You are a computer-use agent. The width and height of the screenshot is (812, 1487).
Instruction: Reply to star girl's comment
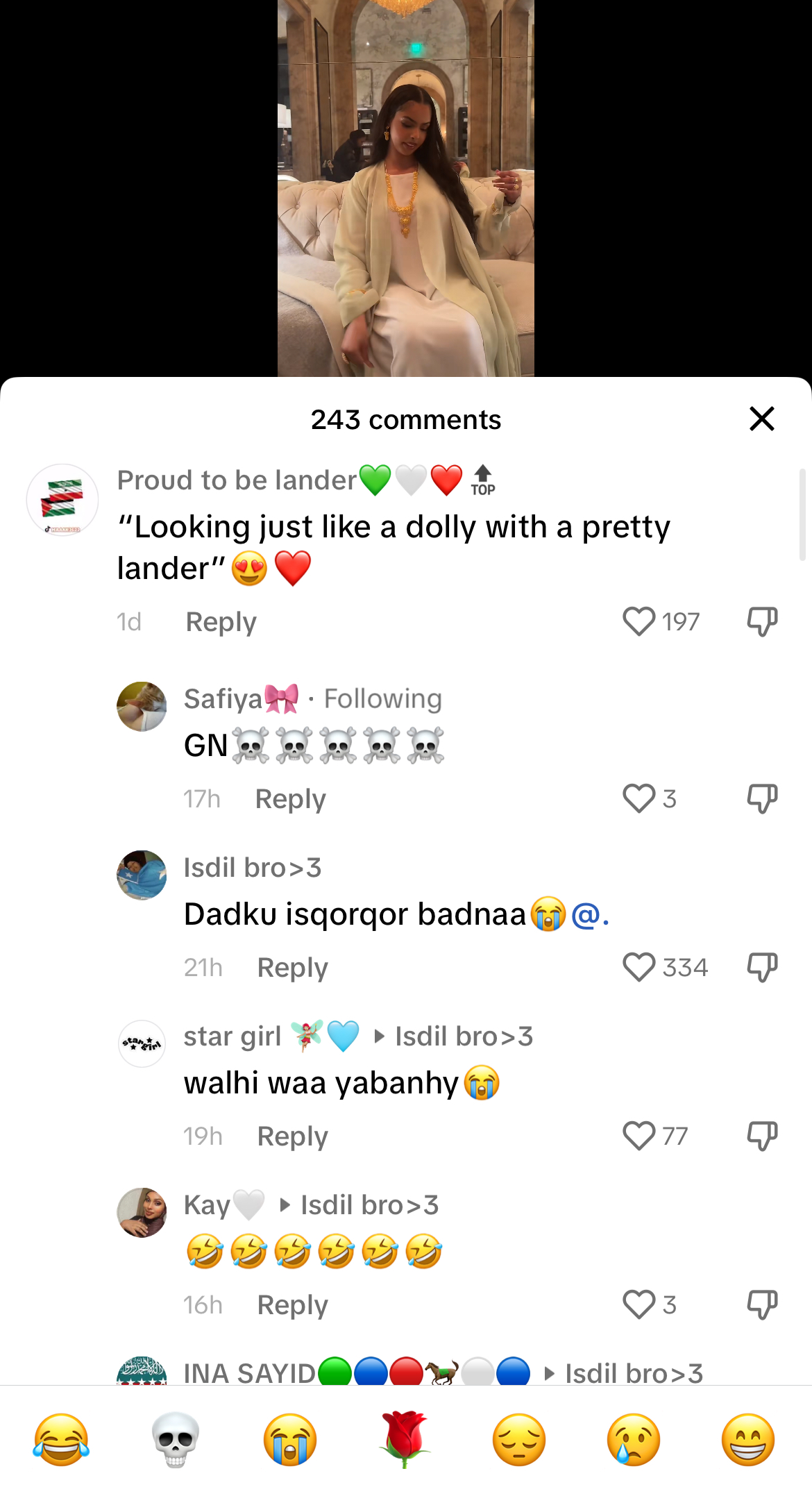coord(292,1136)
